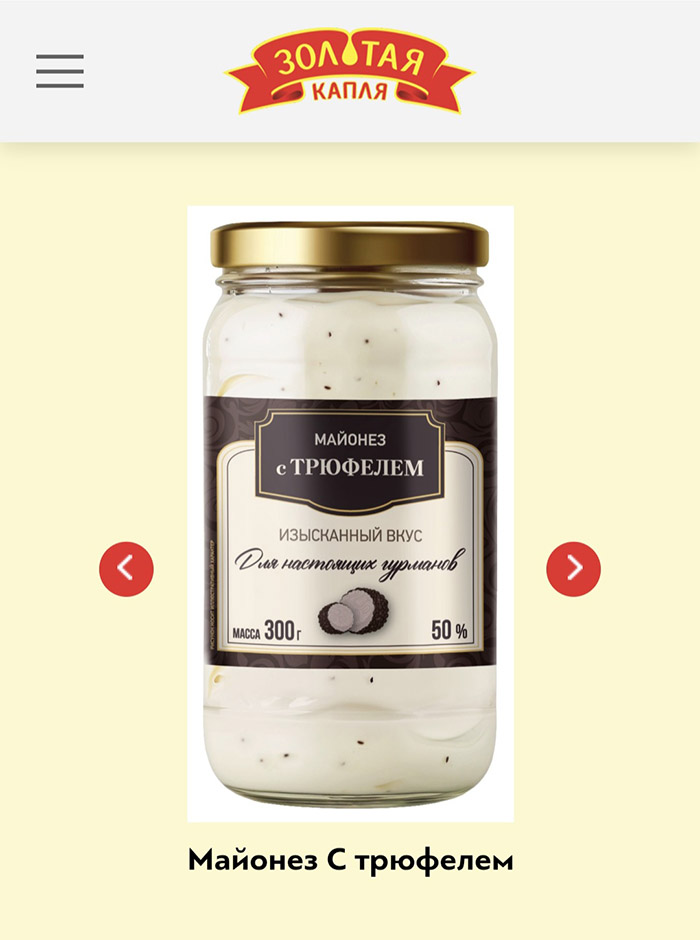
Task: Show the previous product with left arrow
Action: click(x=127, y=569)
